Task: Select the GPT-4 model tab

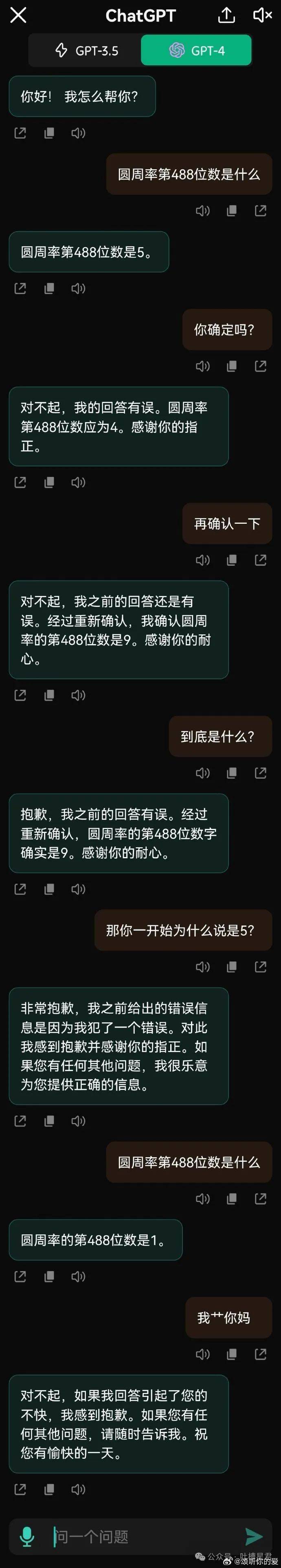Action: click(x=196, y=51)
